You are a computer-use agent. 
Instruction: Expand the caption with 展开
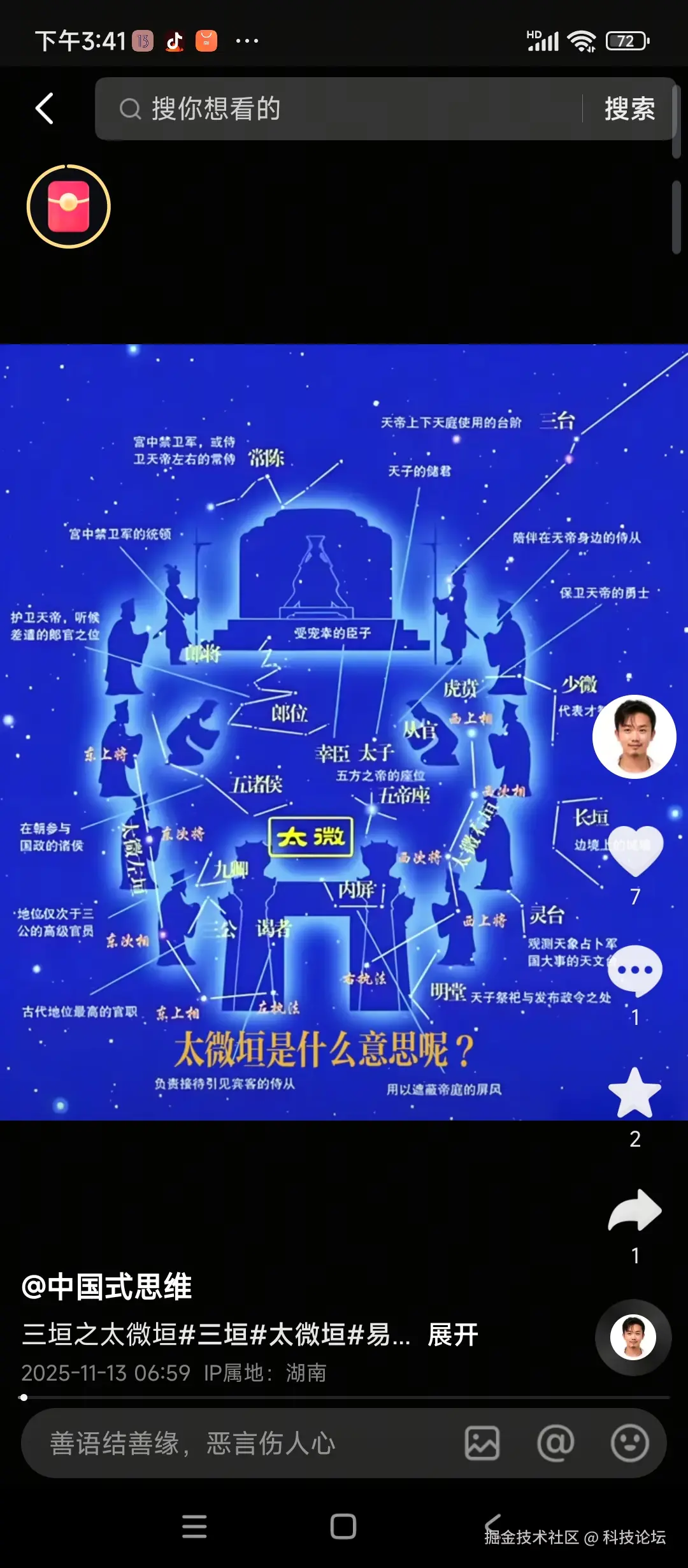click(453, 1335)
